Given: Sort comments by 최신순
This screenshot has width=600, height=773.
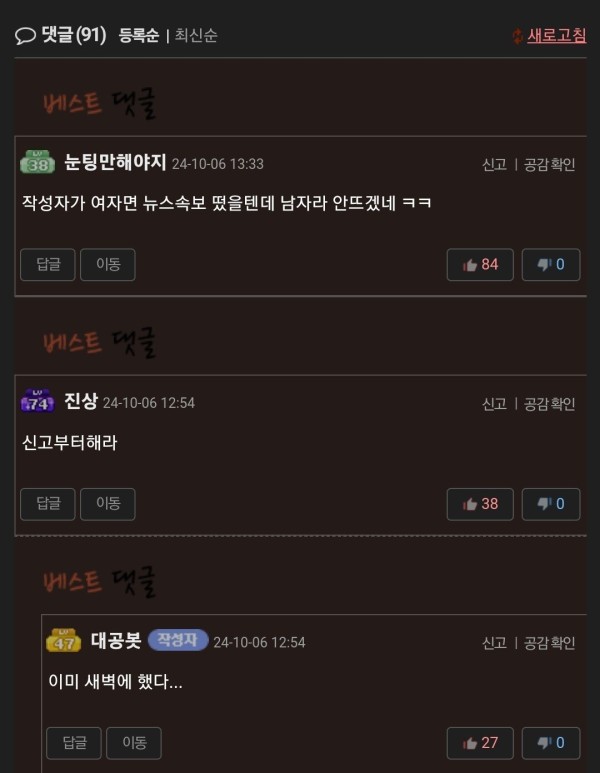Looking at the screenshot, I should (196, 36).
